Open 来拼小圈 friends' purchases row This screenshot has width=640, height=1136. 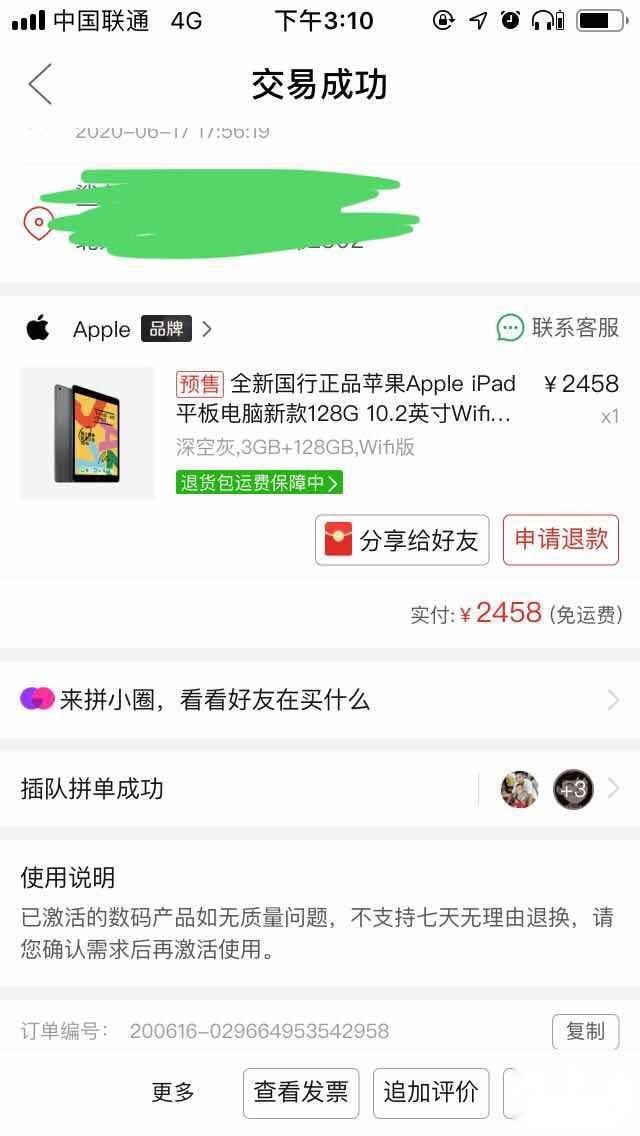(x=320, y=700)
